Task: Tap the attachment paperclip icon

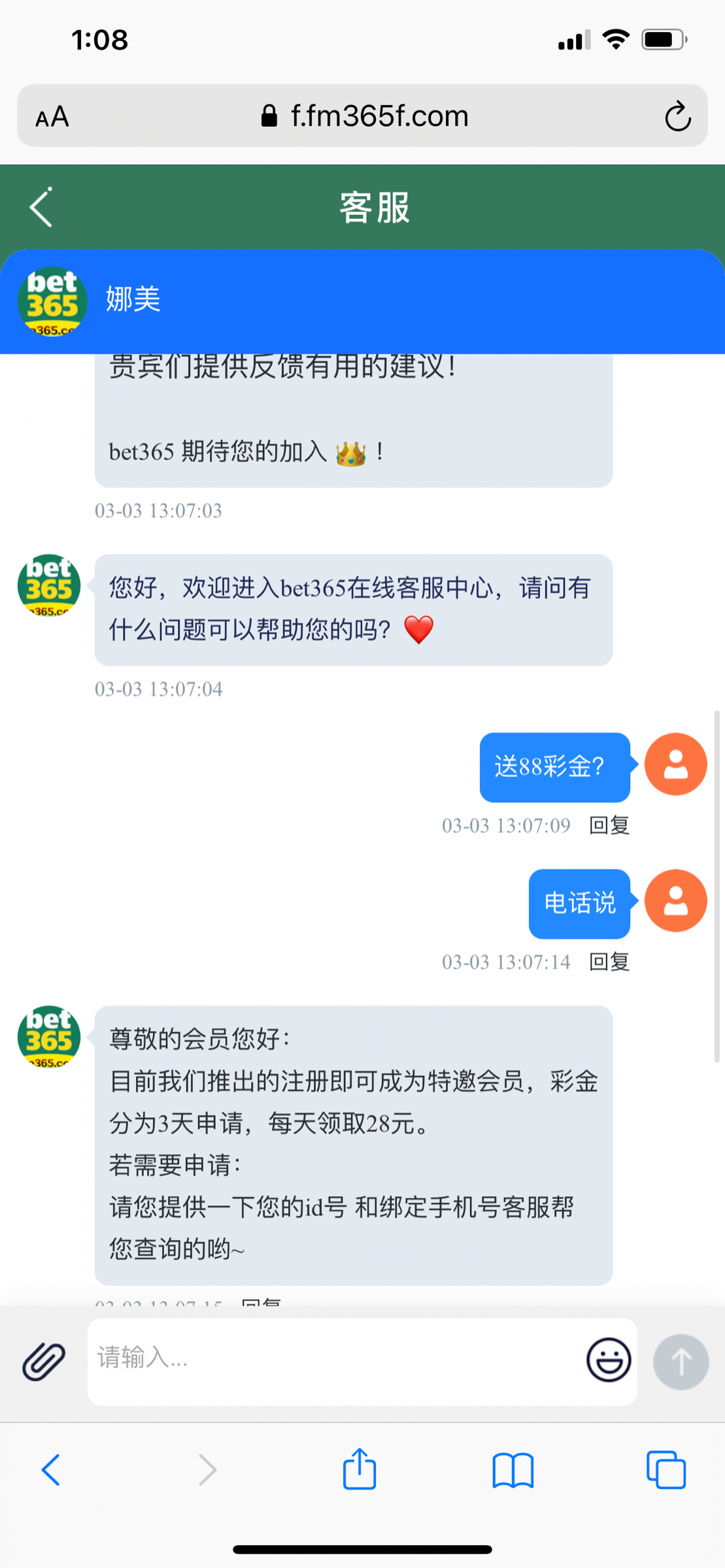Action: coord(44,1362)
